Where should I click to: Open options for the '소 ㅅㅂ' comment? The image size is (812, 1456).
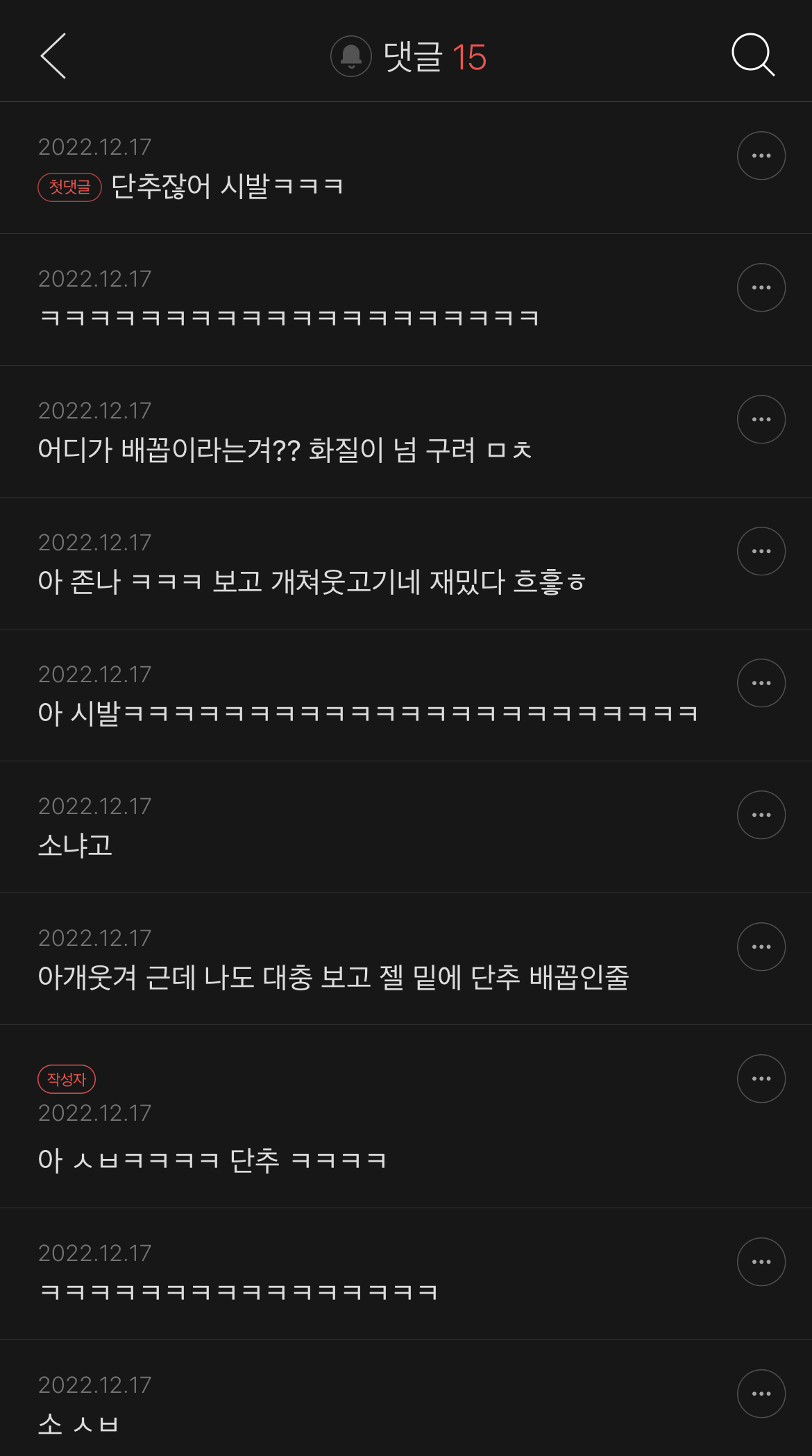coord(761,1394)
